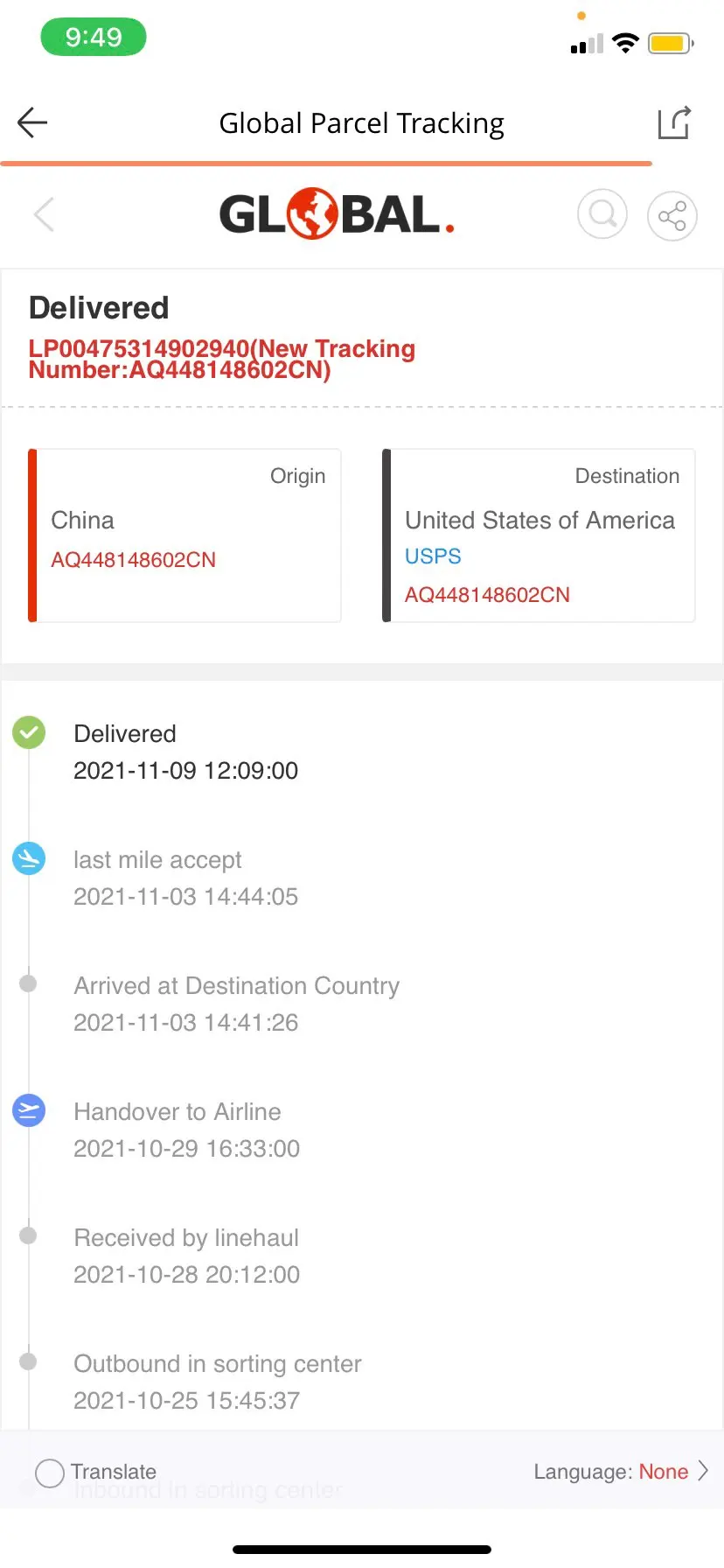Enable the Translate radio option
Viewport: 724px width, 1568px height.
click(x=50, y=1473)
